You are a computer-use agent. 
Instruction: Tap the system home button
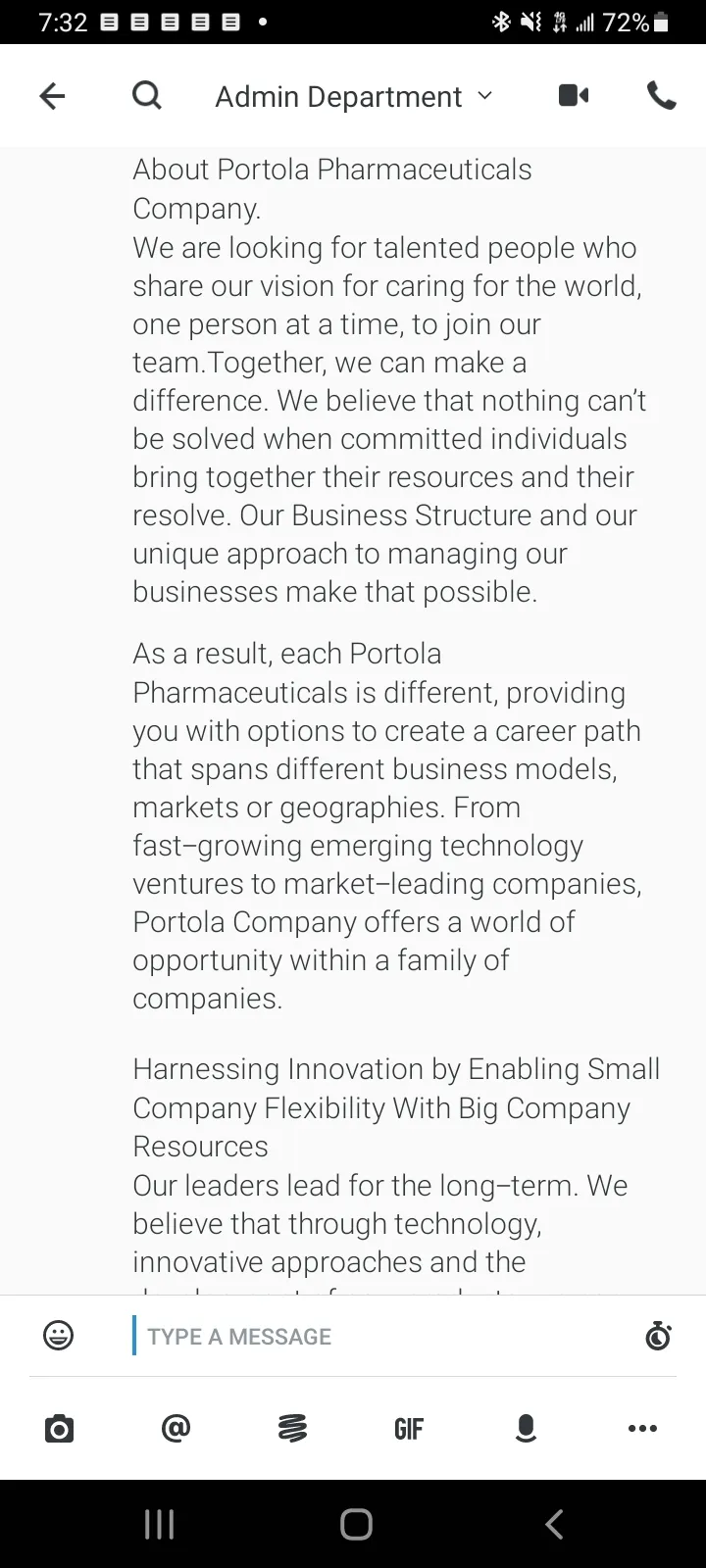pyautogui.click(x=356, y=1524)
